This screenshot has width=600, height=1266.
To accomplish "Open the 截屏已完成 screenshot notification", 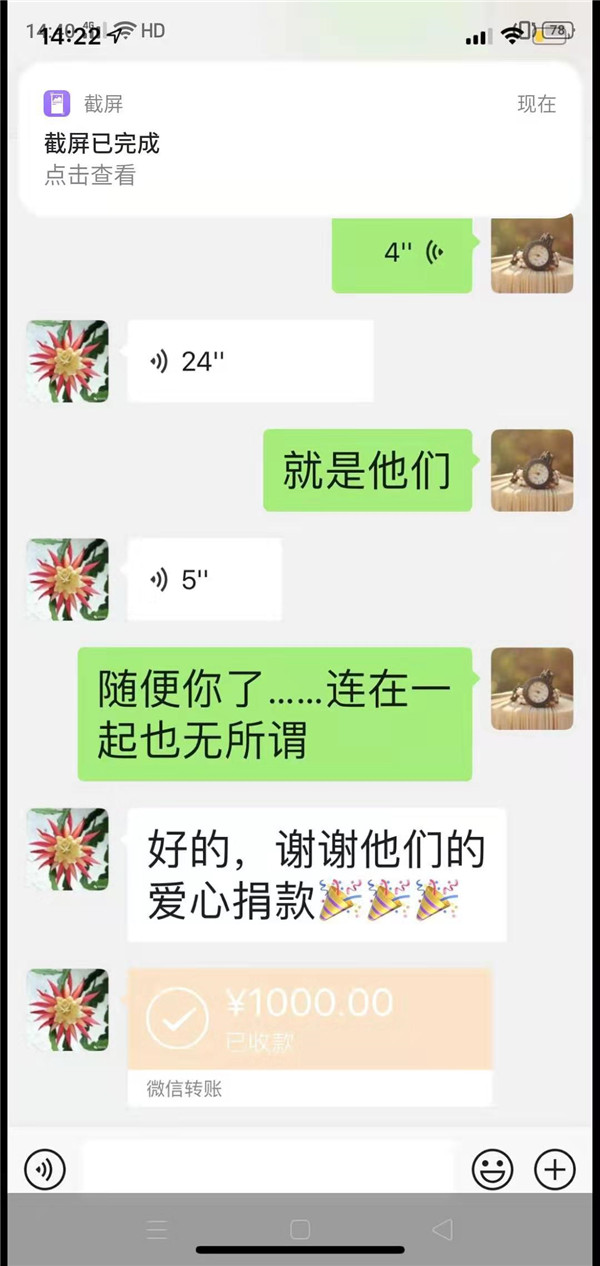I will click(x=300, y=140).
